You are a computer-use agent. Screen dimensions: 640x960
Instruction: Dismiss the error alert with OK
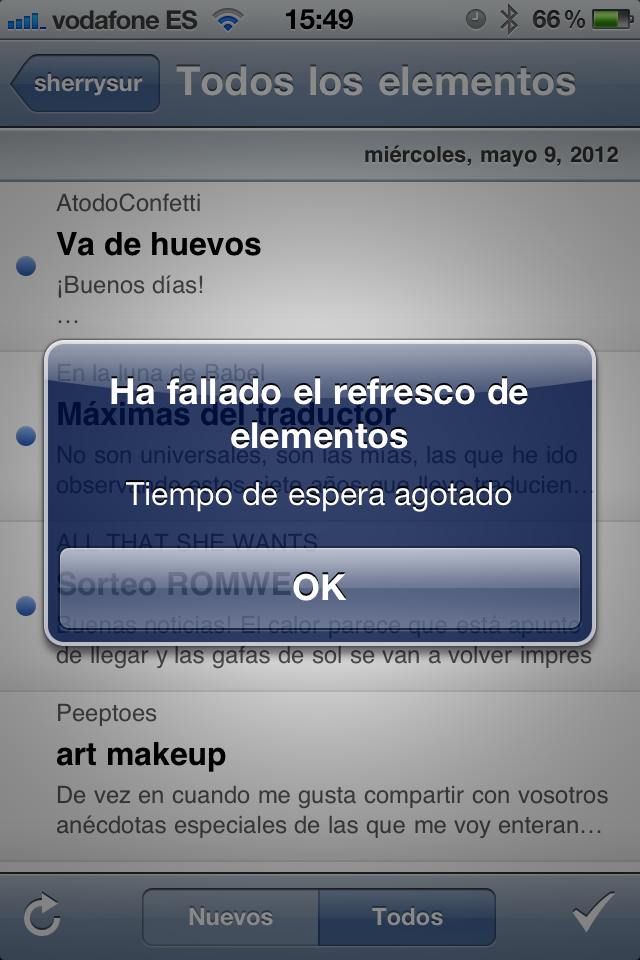[x=320, y=587]
